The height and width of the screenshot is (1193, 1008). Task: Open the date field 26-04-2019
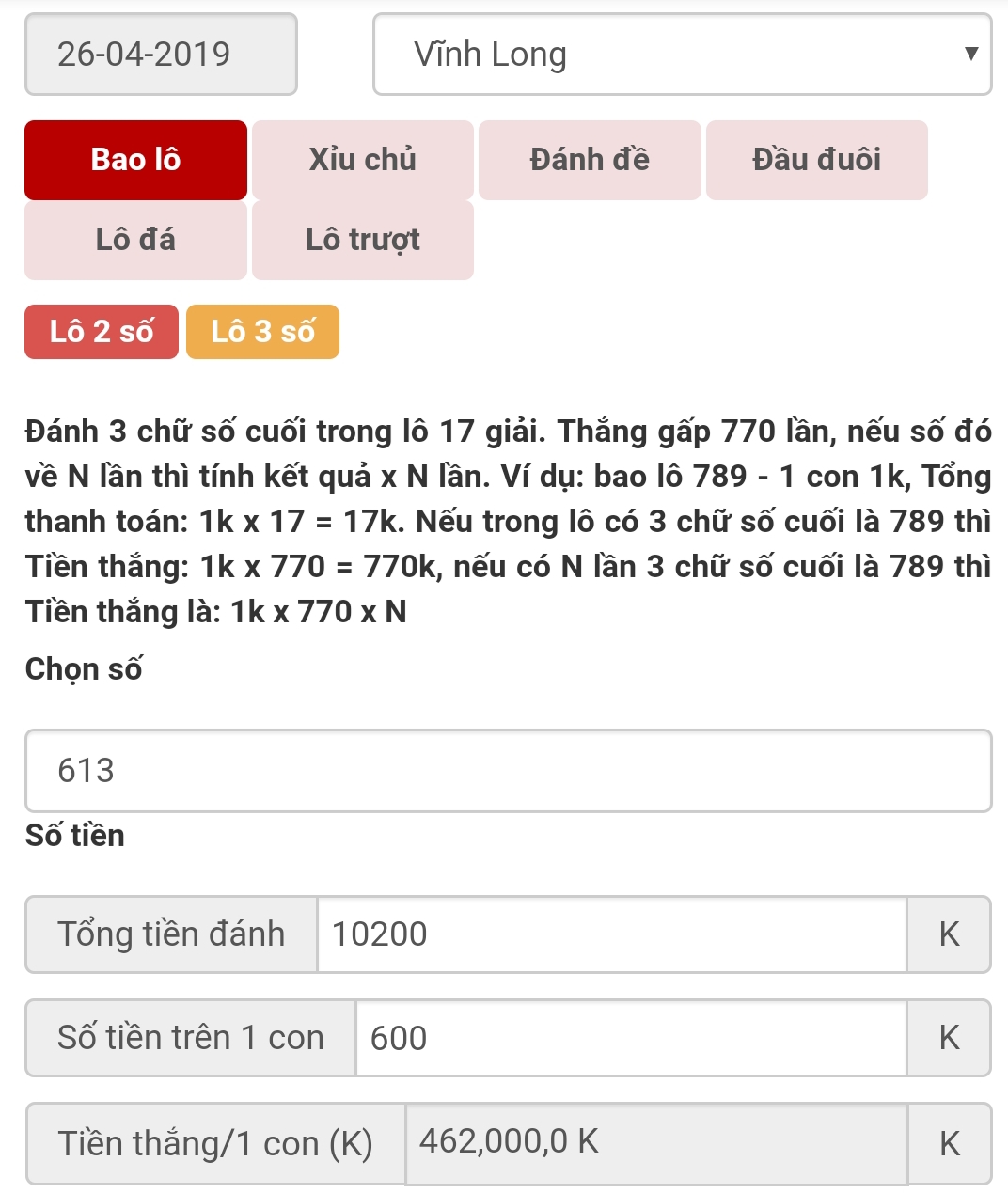tap(161, 55)
